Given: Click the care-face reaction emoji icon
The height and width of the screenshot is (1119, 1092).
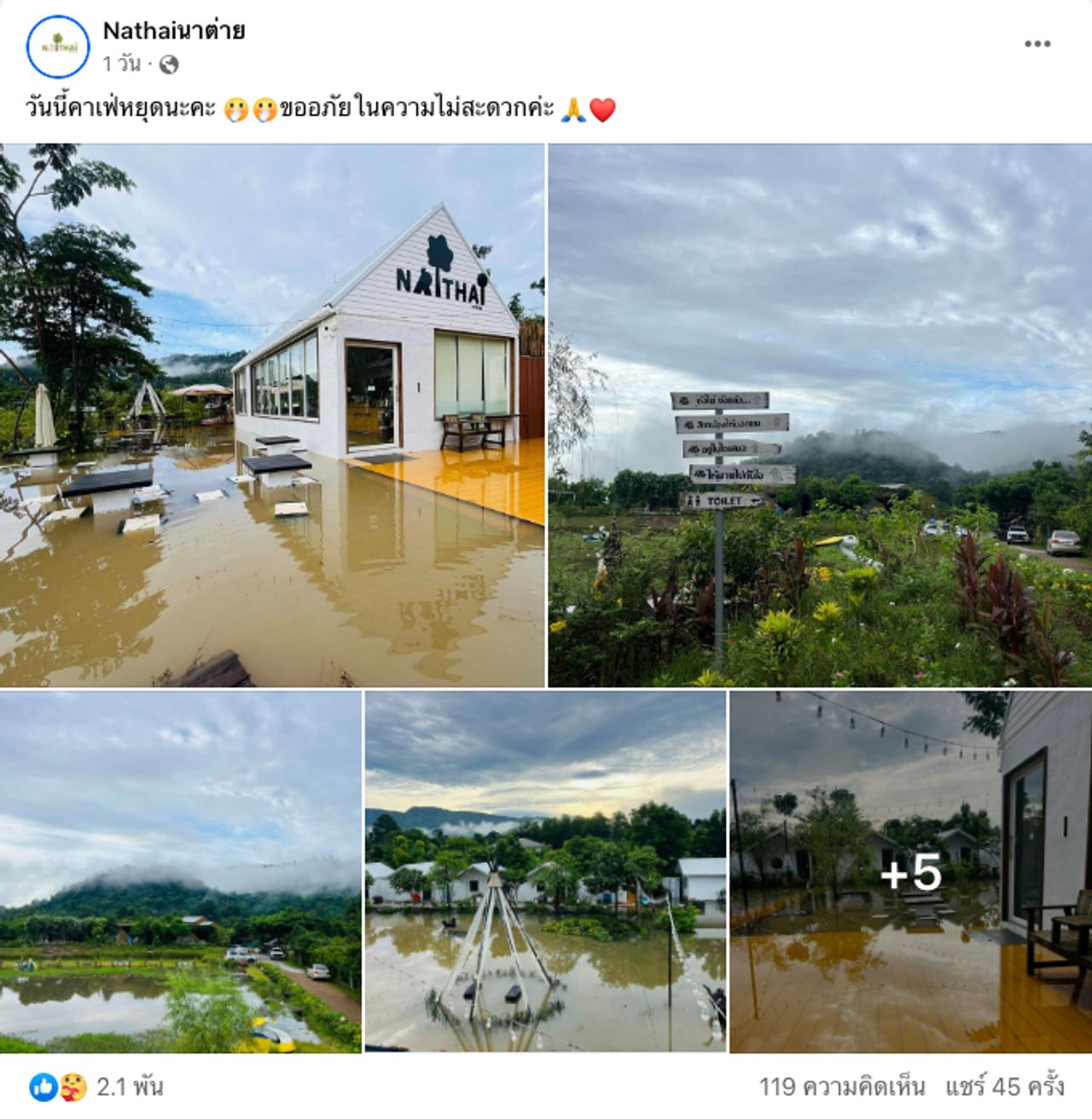Looking at the screenshot, I should (70, 1088).
